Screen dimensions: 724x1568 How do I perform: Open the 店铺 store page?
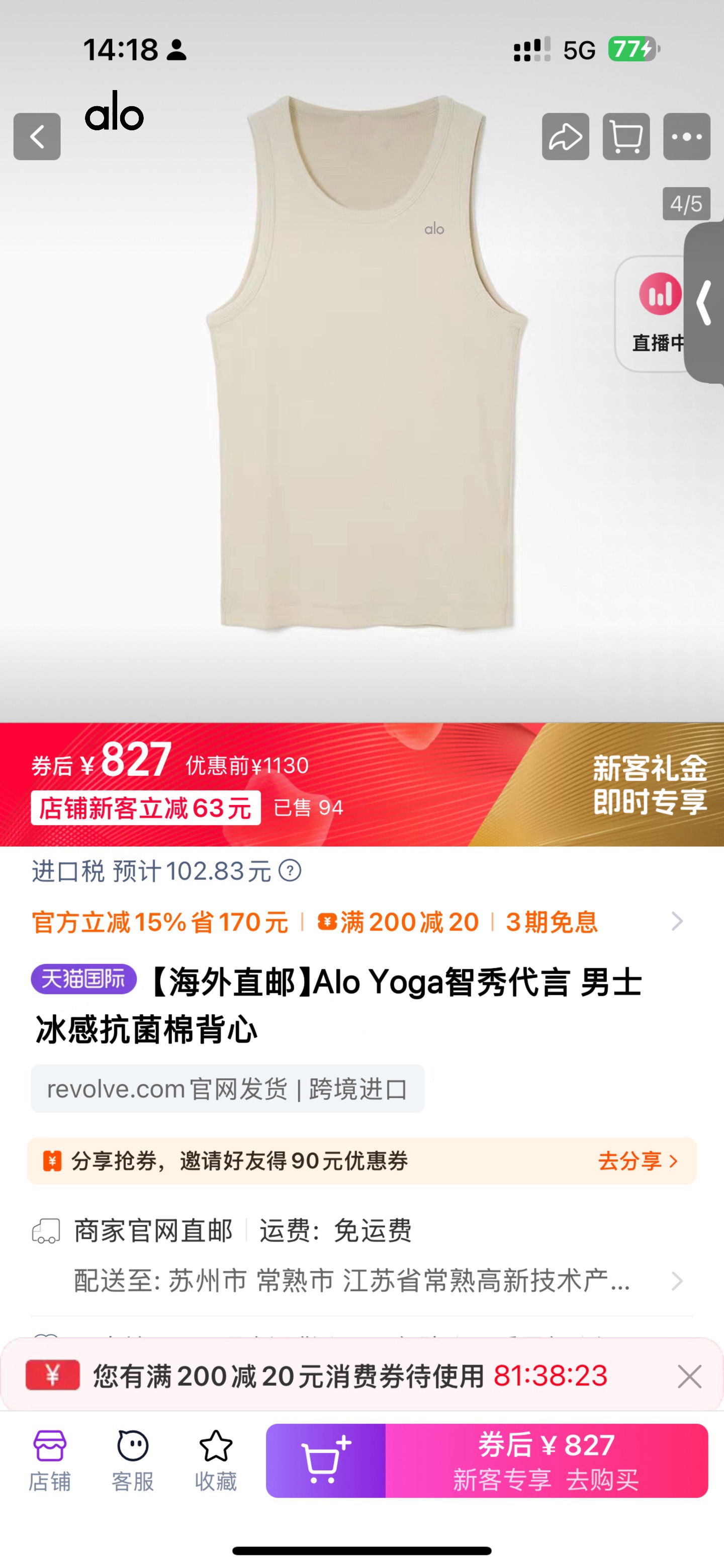pos(50,1460)
